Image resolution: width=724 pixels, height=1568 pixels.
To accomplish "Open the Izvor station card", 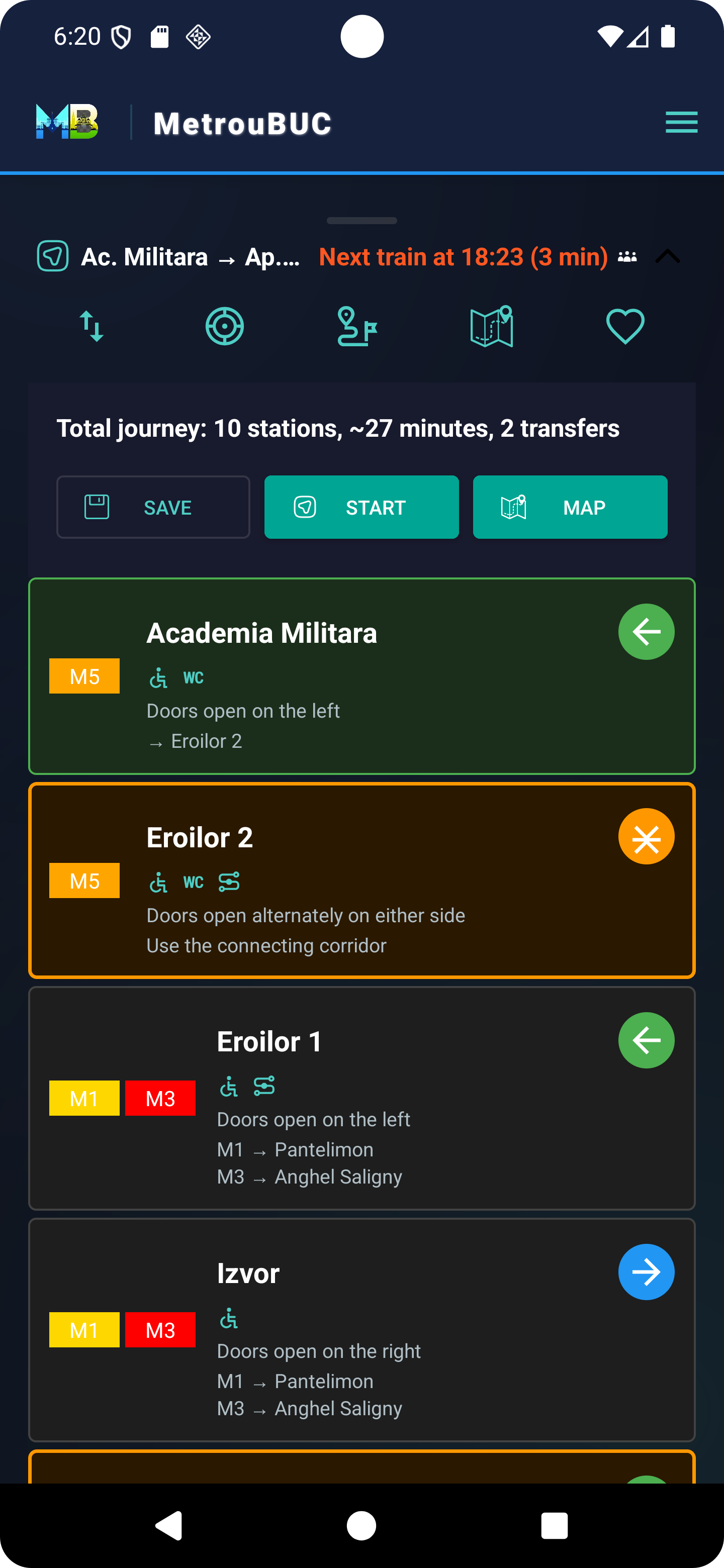I will tap(361, 1329).
